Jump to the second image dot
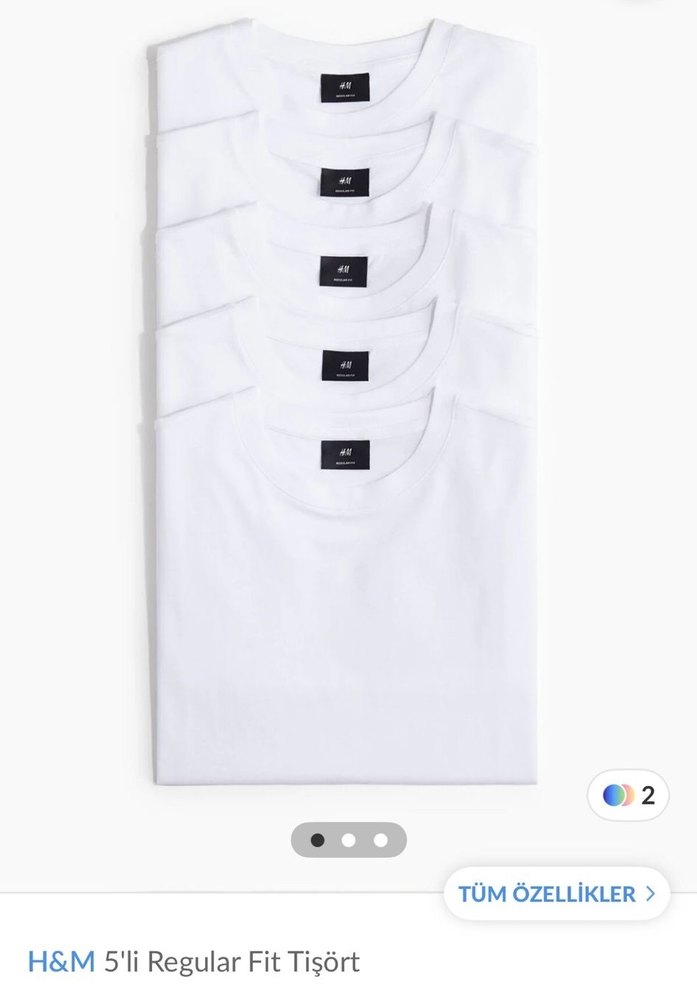 (x=349, y=840)
